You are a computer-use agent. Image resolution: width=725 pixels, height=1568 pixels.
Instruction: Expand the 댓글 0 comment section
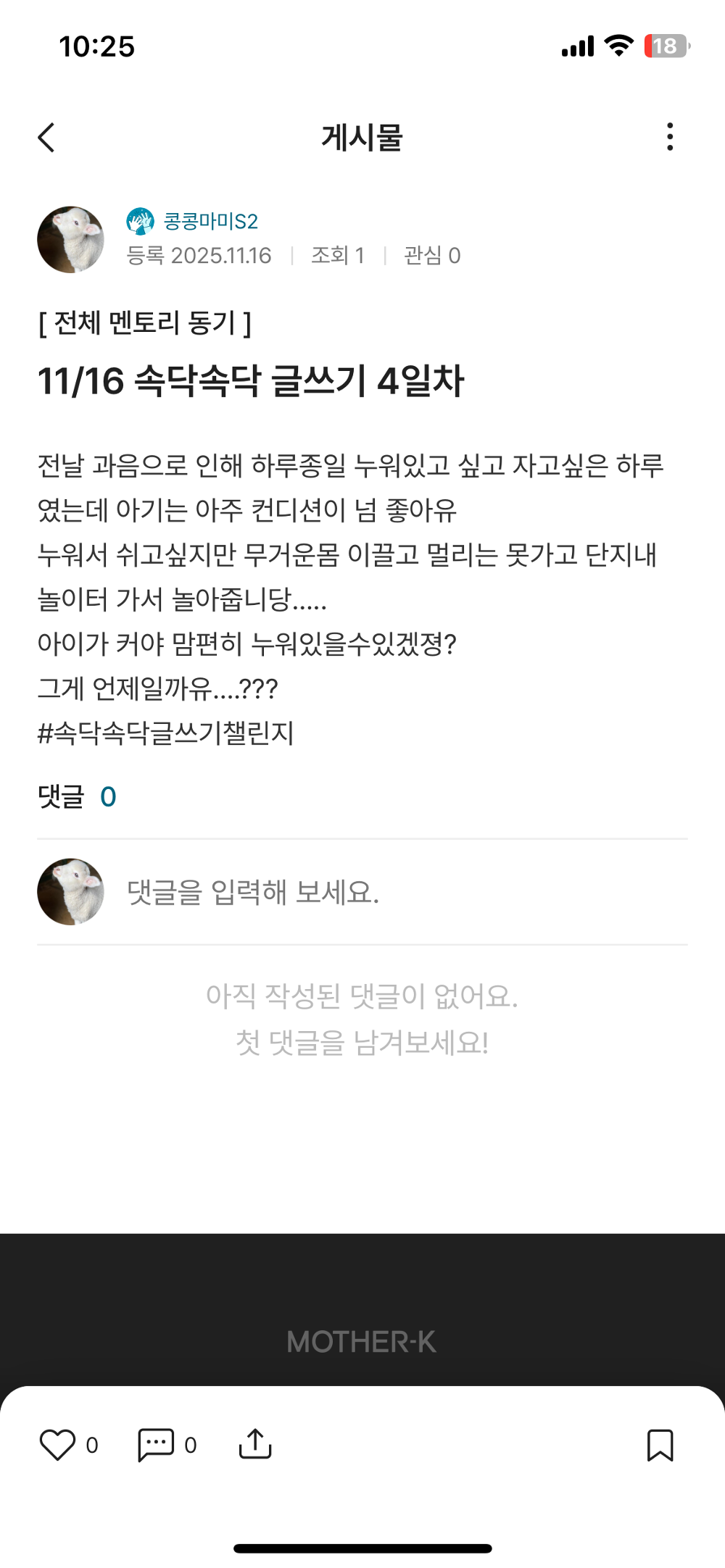point(75,796)
